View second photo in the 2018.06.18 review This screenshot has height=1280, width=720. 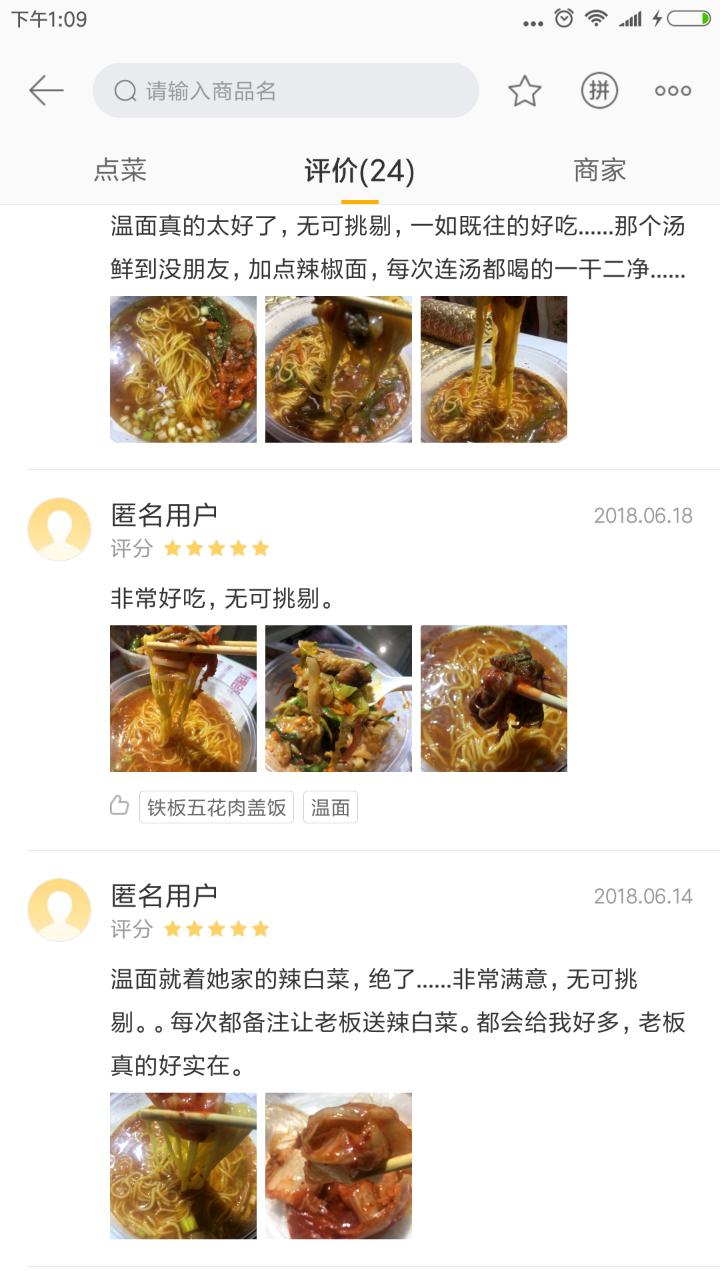point(338,698)
